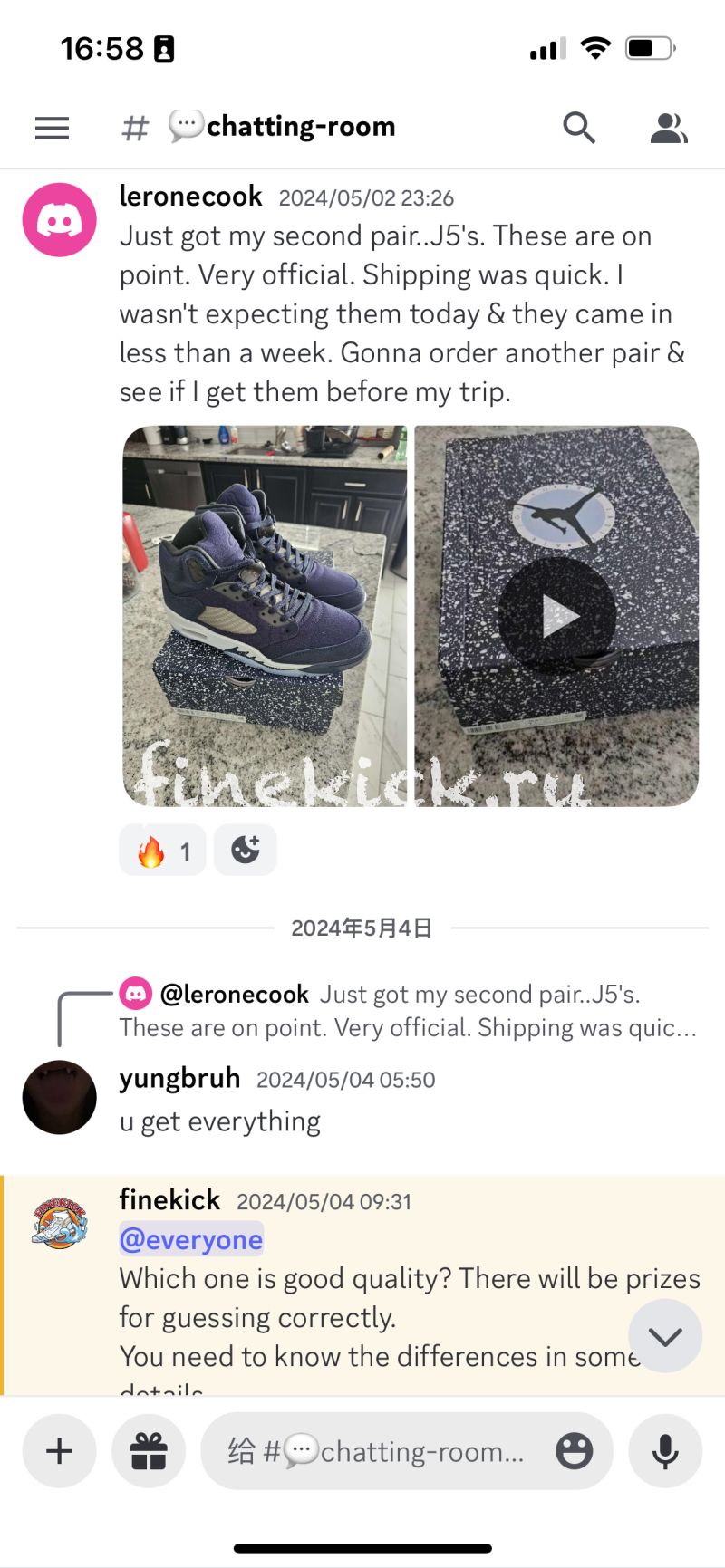Tap the @everyone mention
Screen dimensions: 725x1568
(x=191, y=1239)
